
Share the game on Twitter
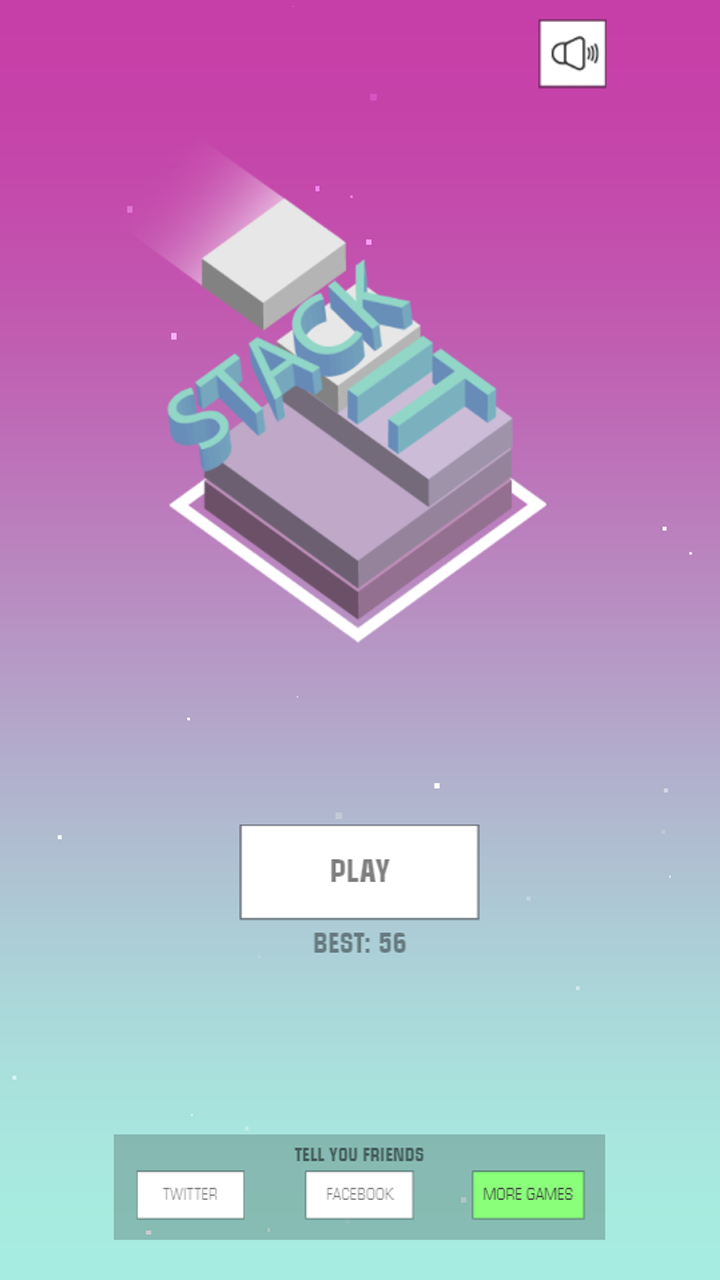coord(190,1194)
